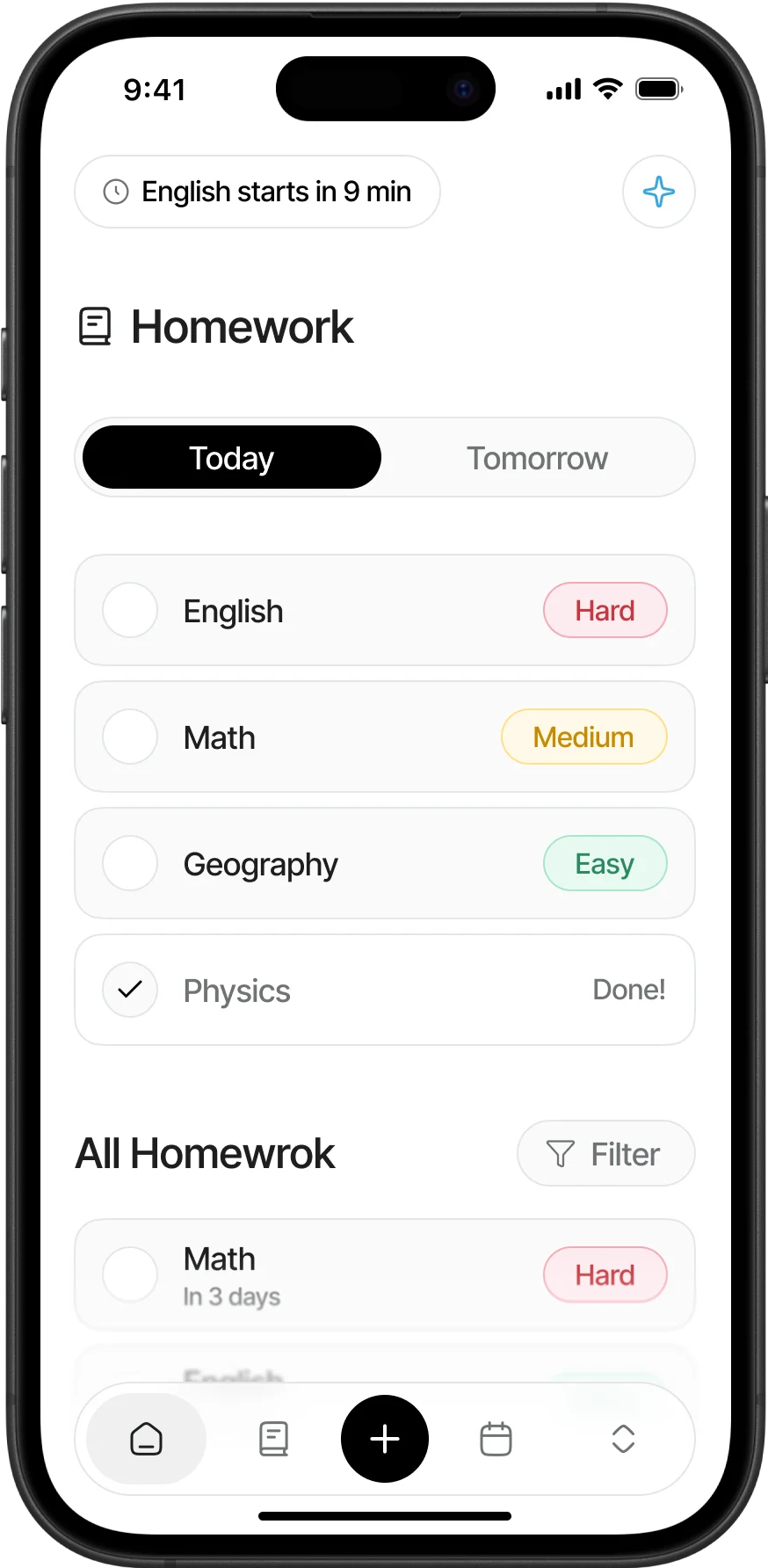This screenshot has height=1568, width=768.
Task: Open the English starts in 9 min reminder
Action: pos(257,192)
